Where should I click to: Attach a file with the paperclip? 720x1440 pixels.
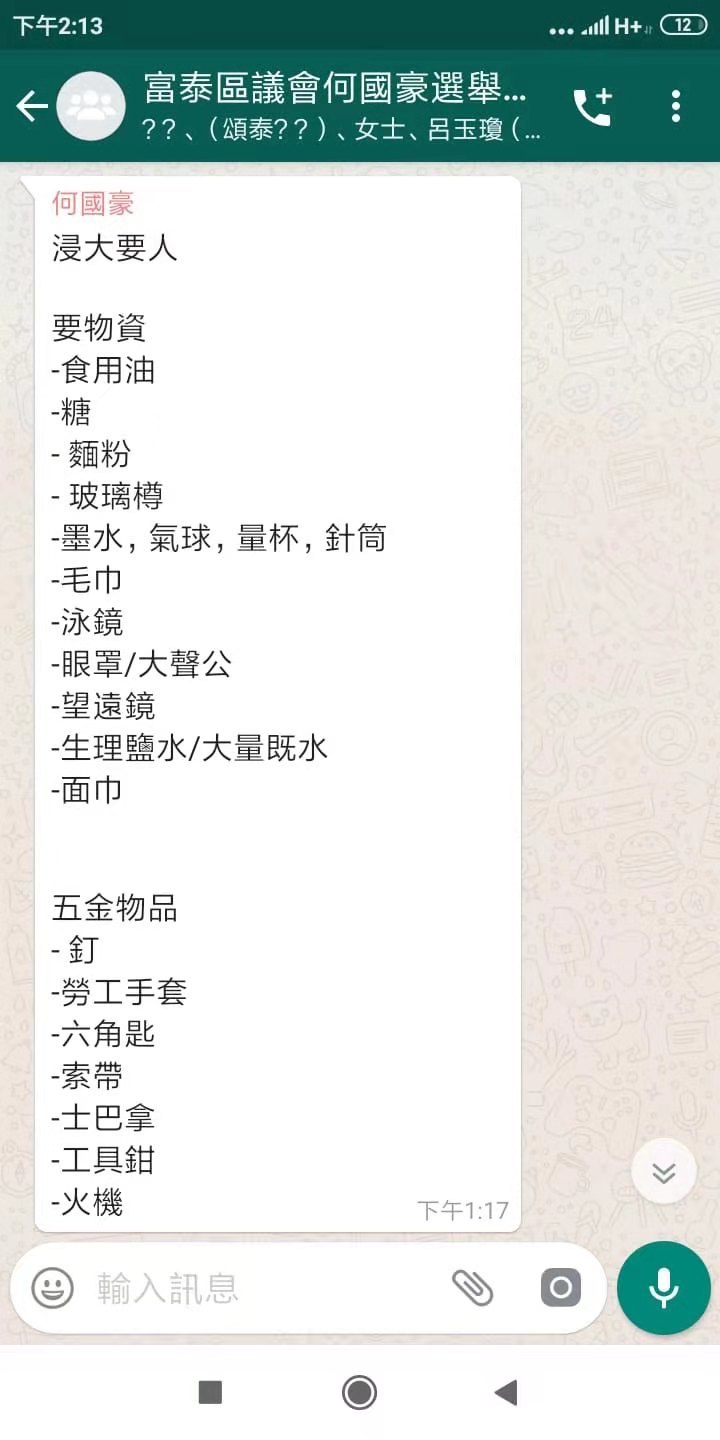(473, 1288)
